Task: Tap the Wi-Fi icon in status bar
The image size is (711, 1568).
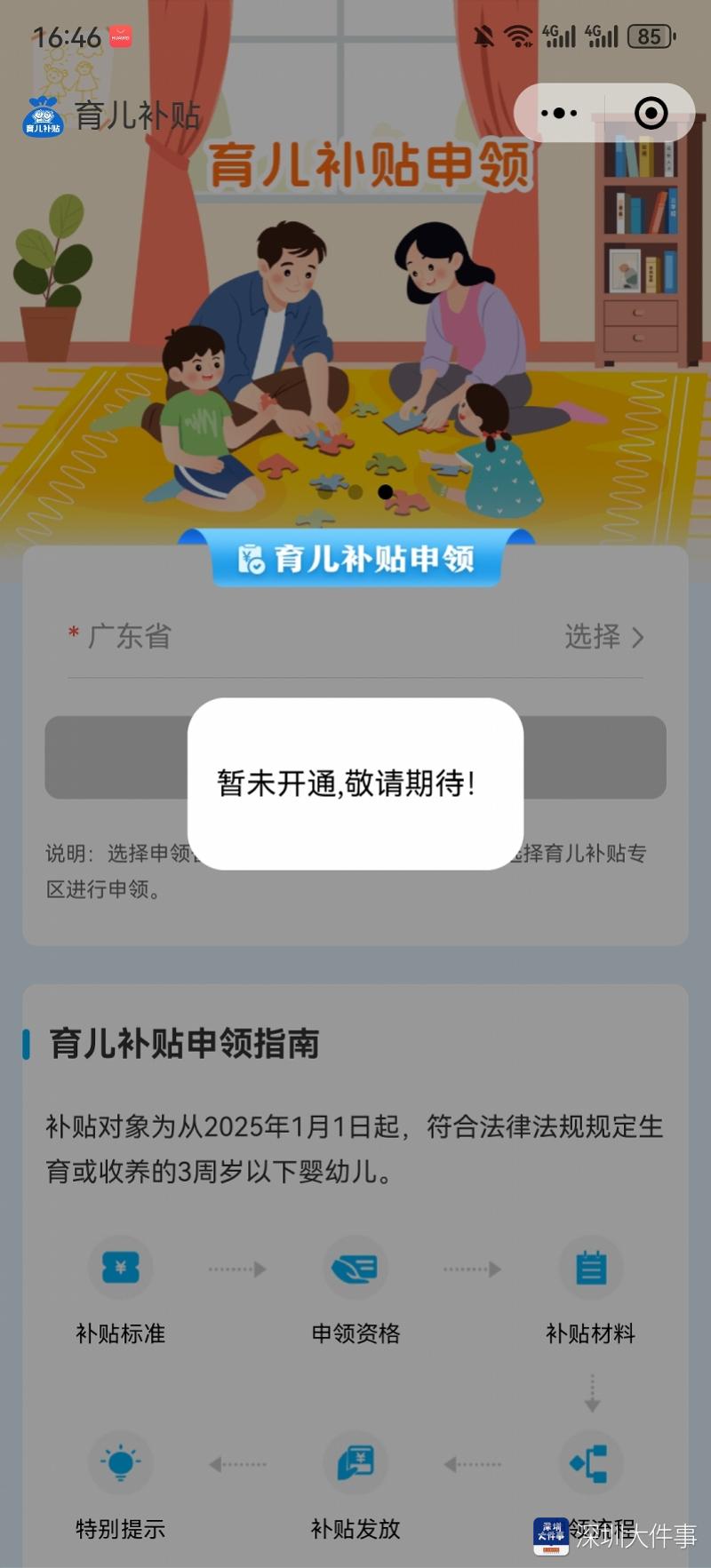Action: [515, 34]
